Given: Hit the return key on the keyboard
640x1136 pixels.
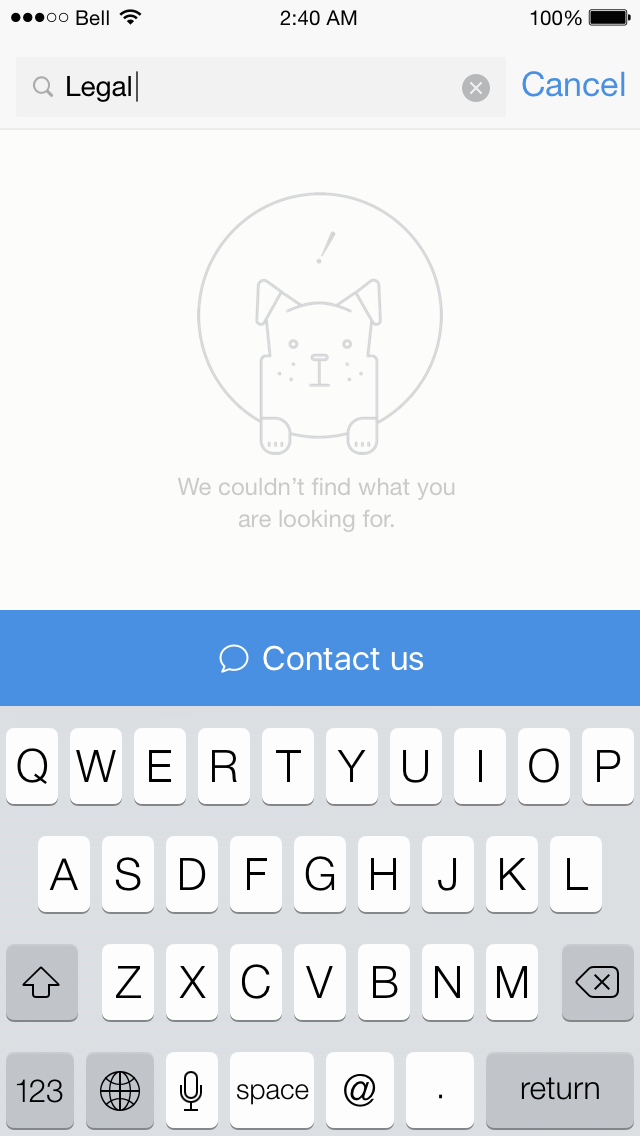Looking at the screenshot, I should (559, 1089).
